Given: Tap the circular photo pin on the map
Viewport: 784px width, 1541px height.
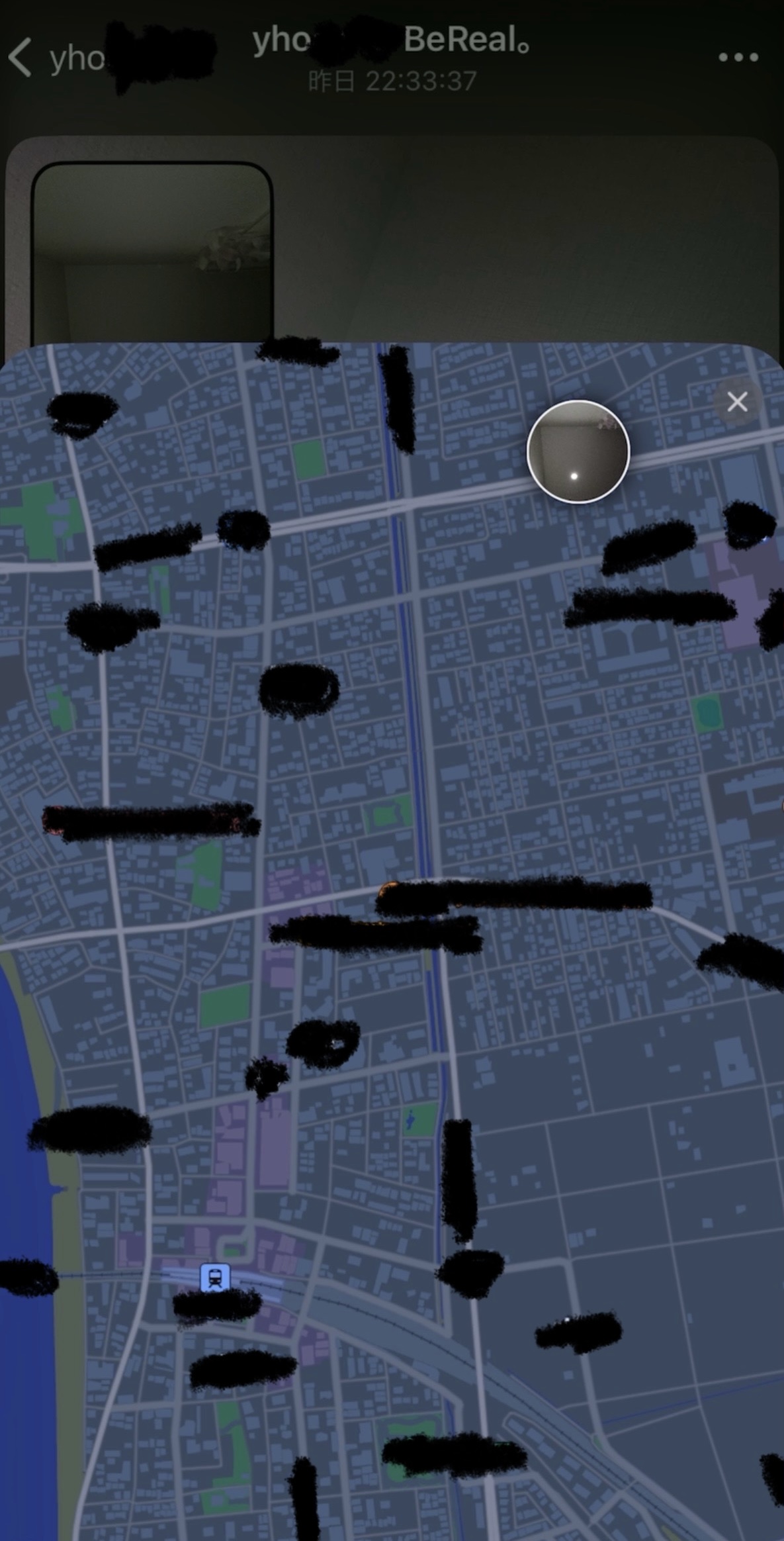Looking at the screenshot, I should [x=578, y=452].
